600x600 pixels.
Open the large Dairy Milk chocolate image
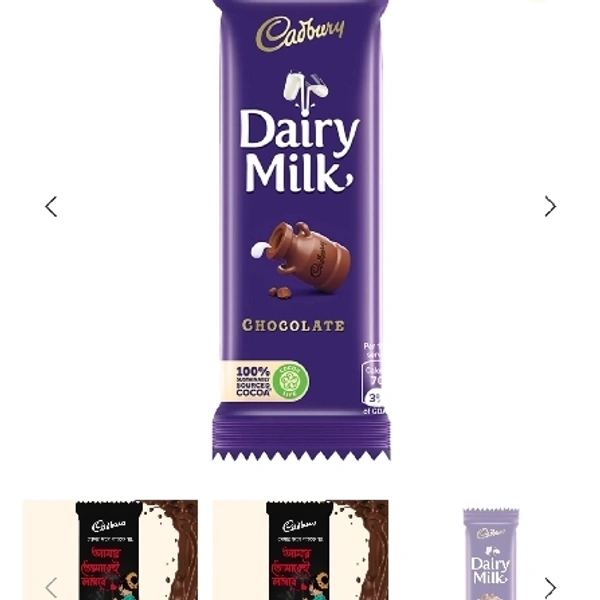[x=301, y=230]
